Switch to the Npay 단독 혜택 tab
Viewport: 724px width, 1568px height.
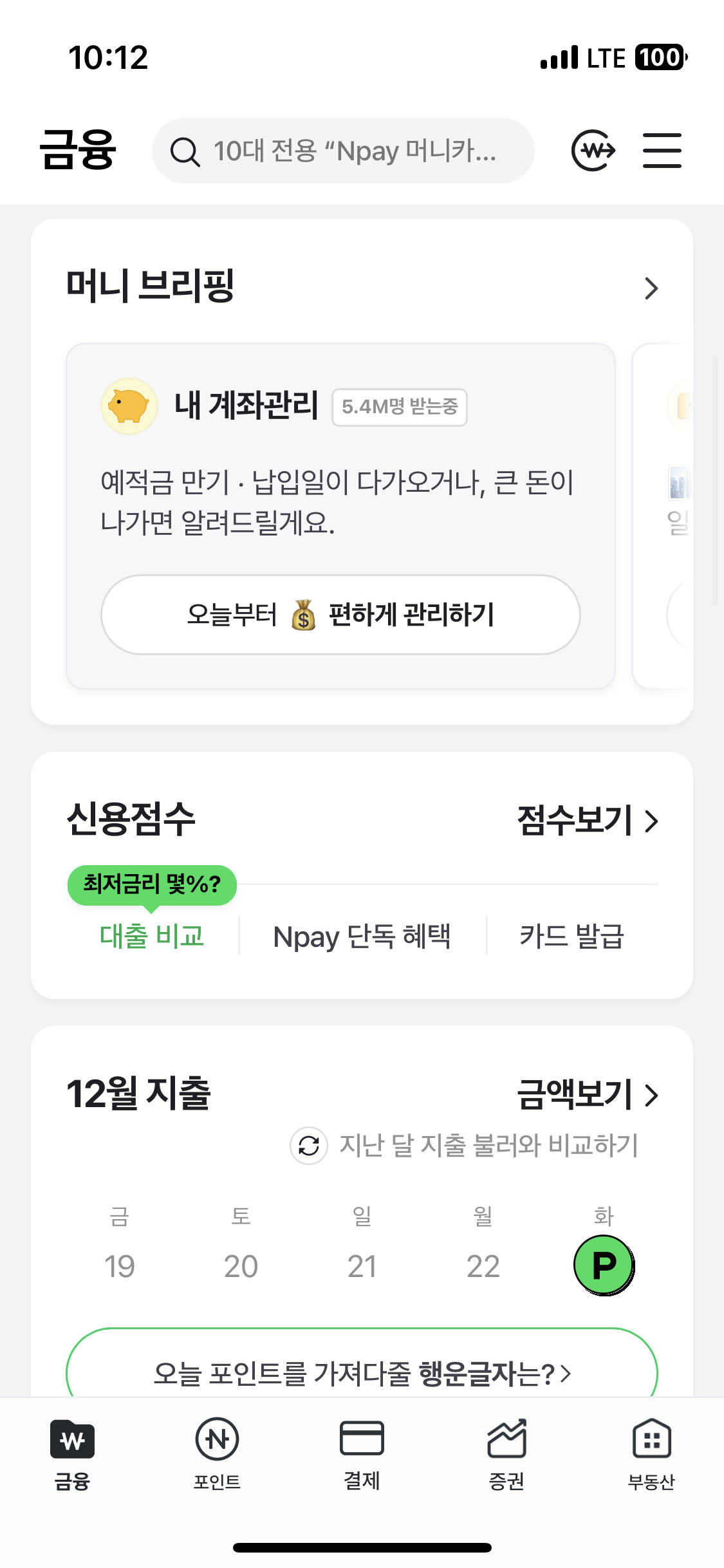tap(362, 937)
